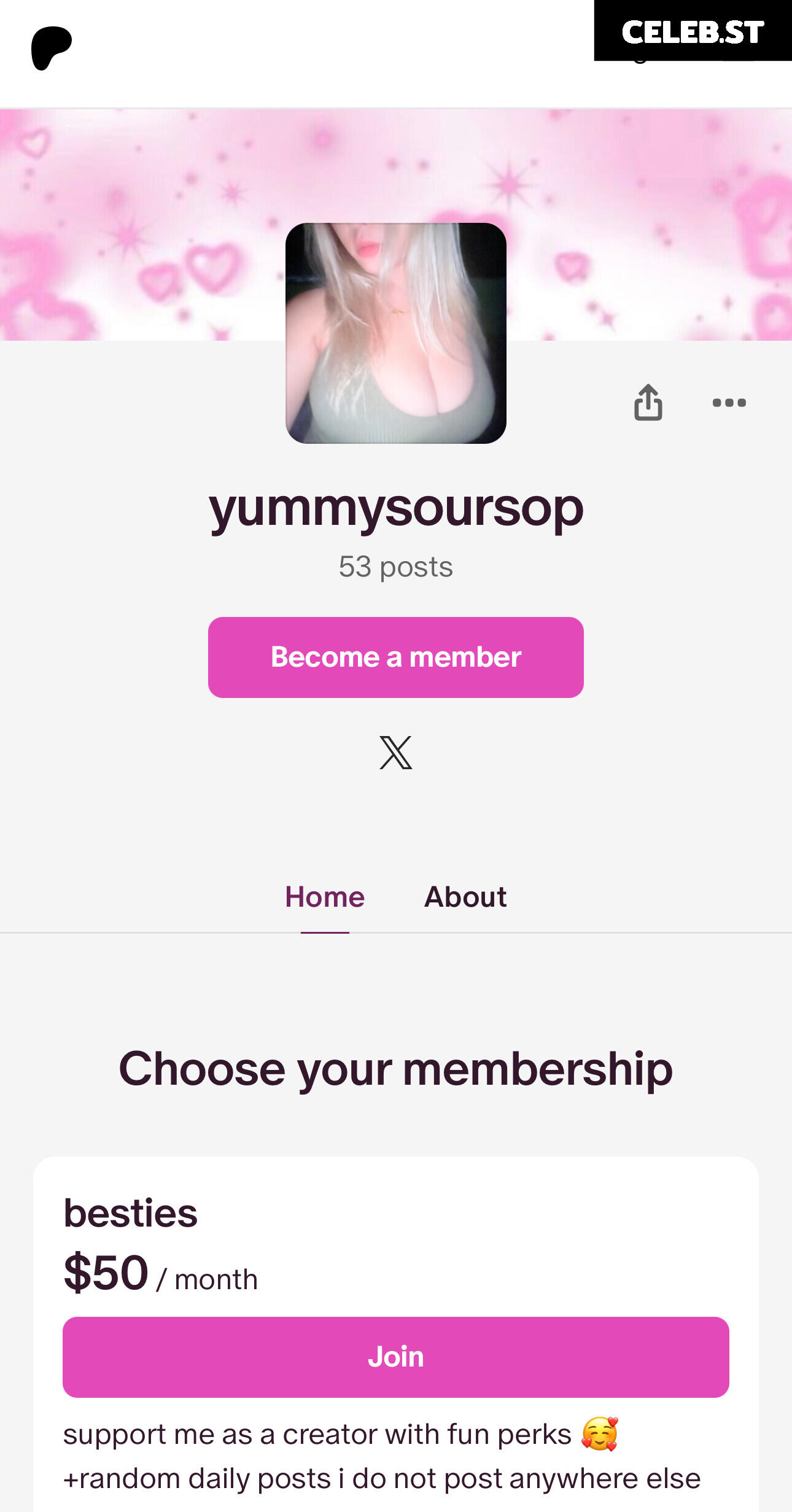The height and width of the screenshot is (1512, 792).
Task: Open the creator's X profile link
Action: (x=395, y=753)
